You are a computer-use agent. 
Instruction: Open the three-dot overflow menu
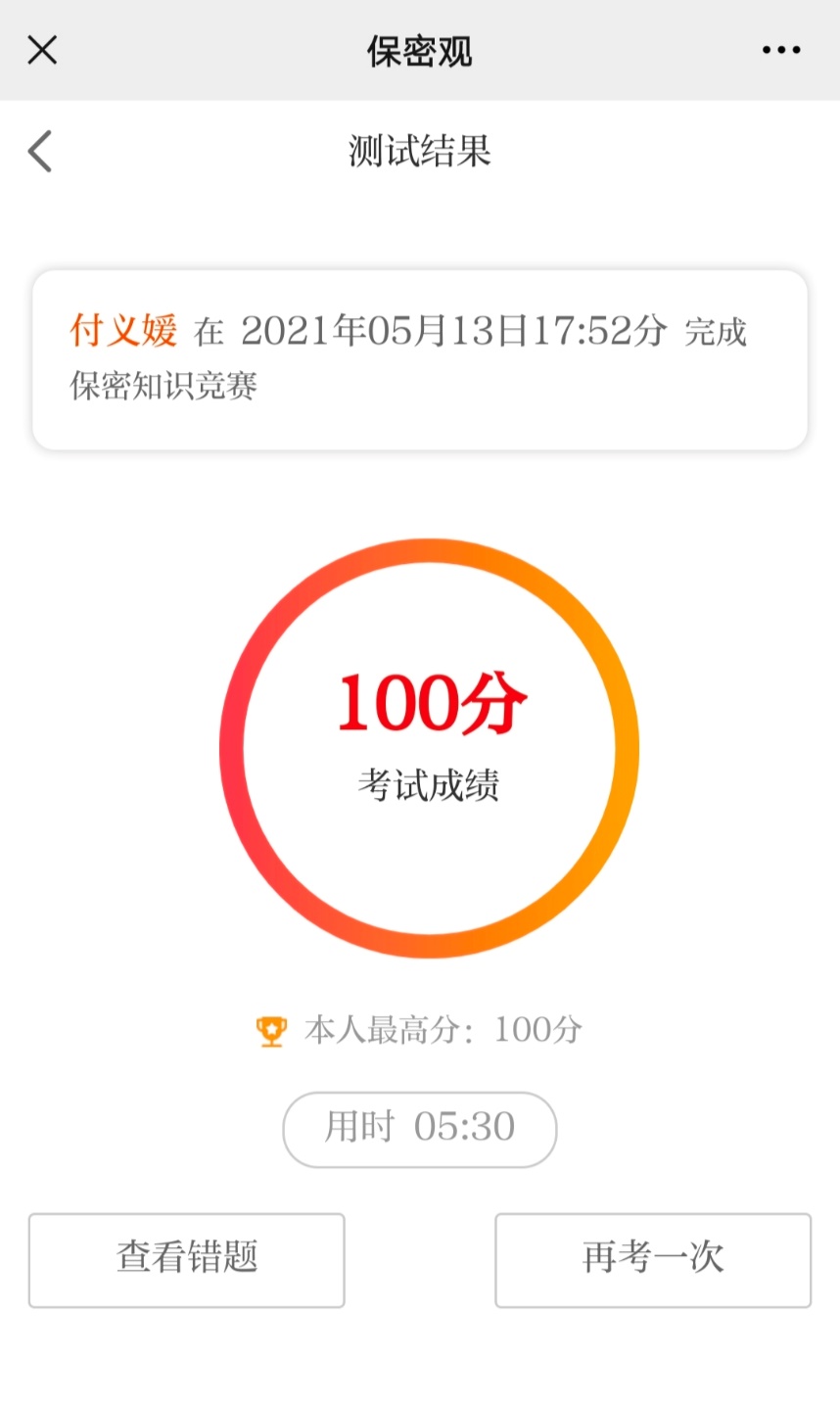pyautogui.click(x=780, y=50)
